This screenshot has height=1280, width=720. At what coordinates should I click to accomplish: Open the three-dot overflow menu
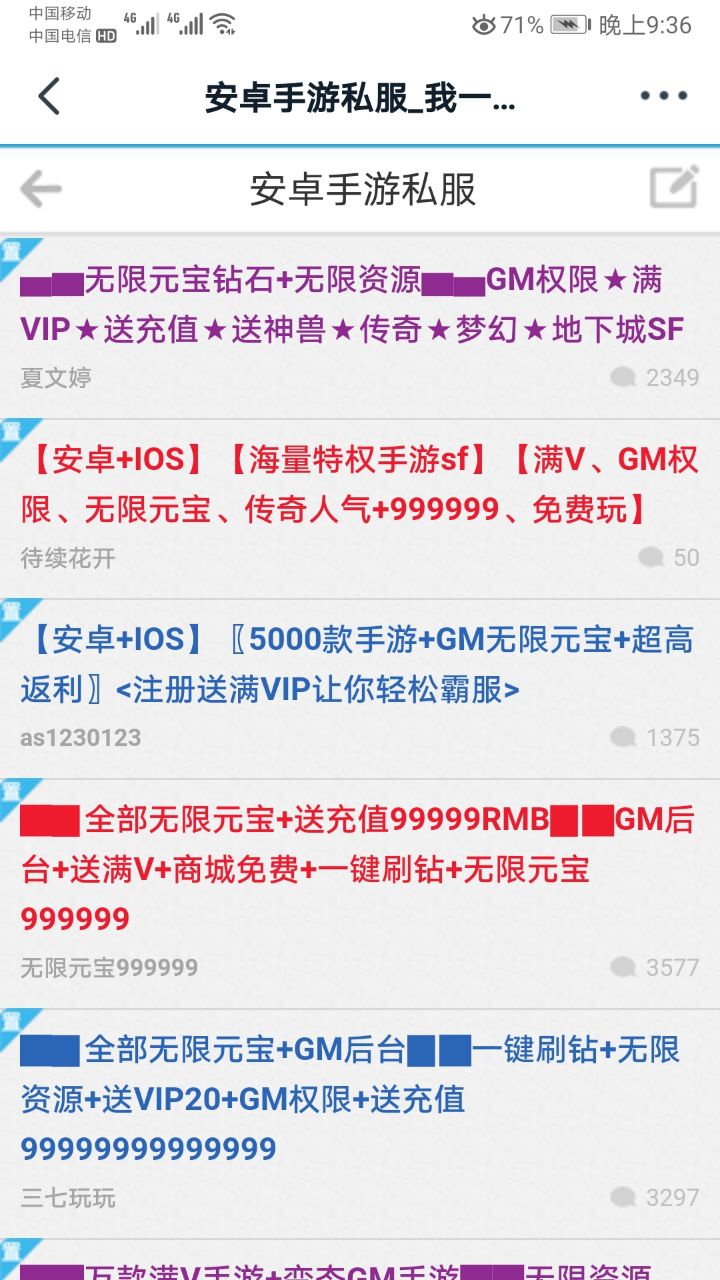click(664, 97)
